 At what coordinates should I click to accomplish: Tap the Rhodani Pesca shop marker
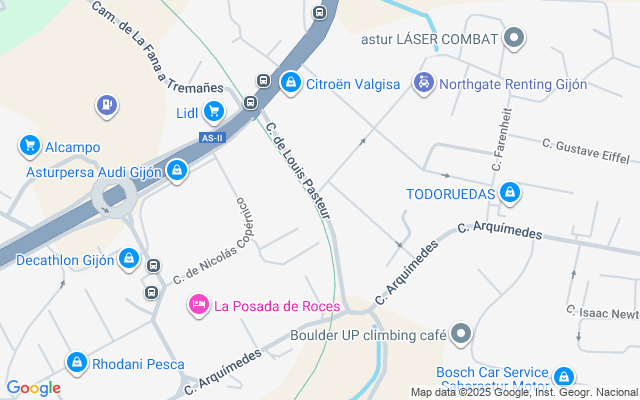coord(76,362)
